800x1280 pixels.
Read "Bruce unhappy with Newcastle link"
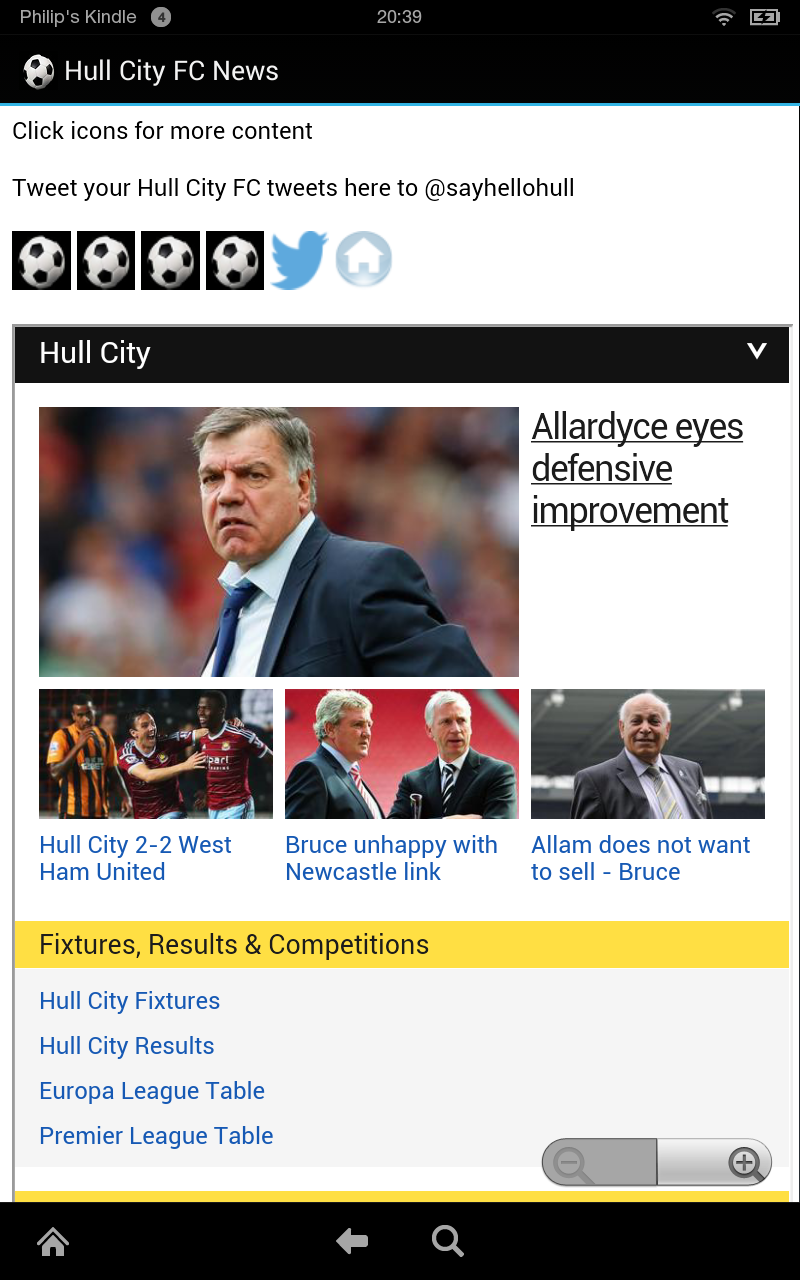pos(391,858)
